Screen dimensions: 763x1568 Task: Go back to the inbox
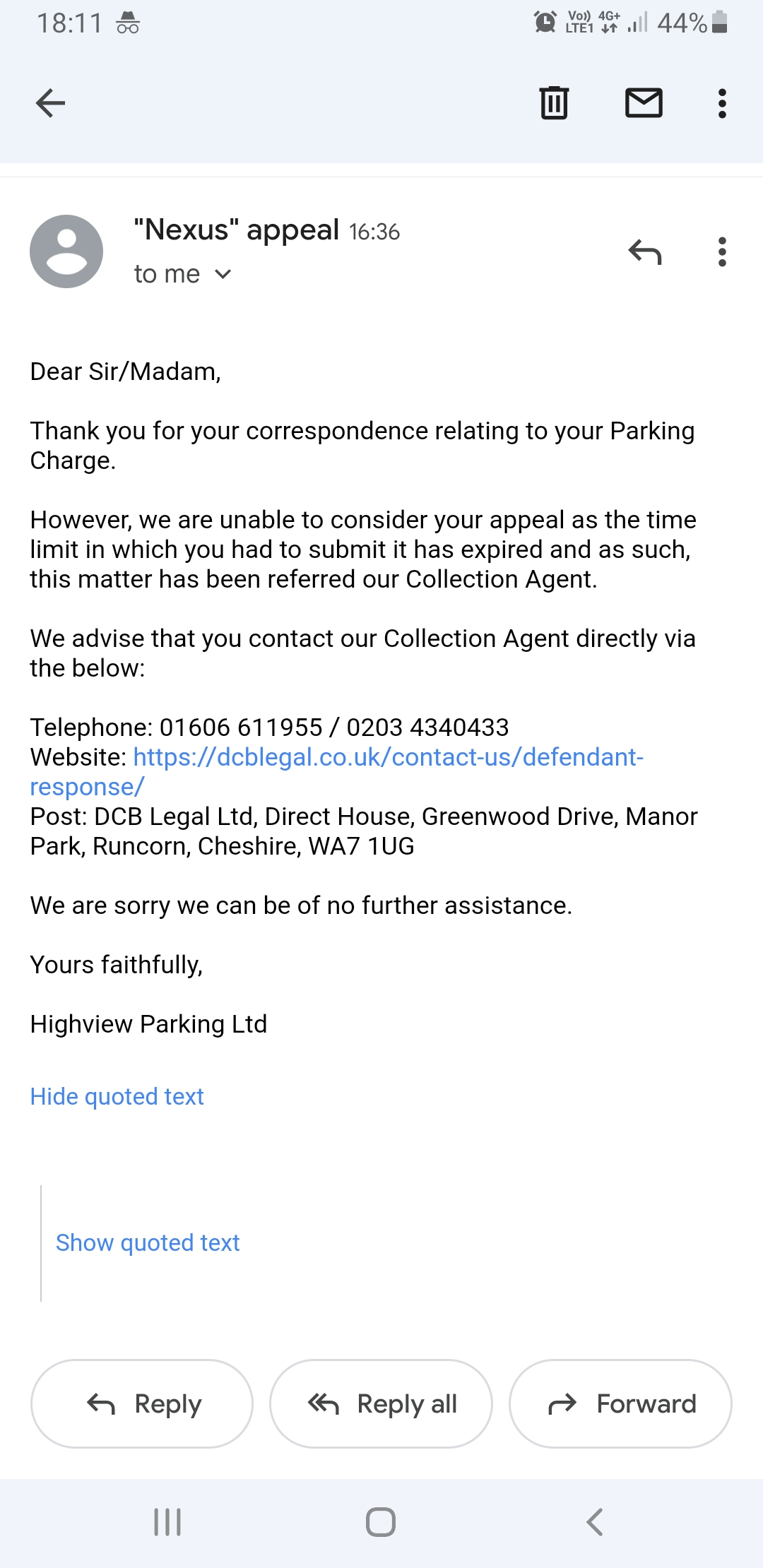50,103
